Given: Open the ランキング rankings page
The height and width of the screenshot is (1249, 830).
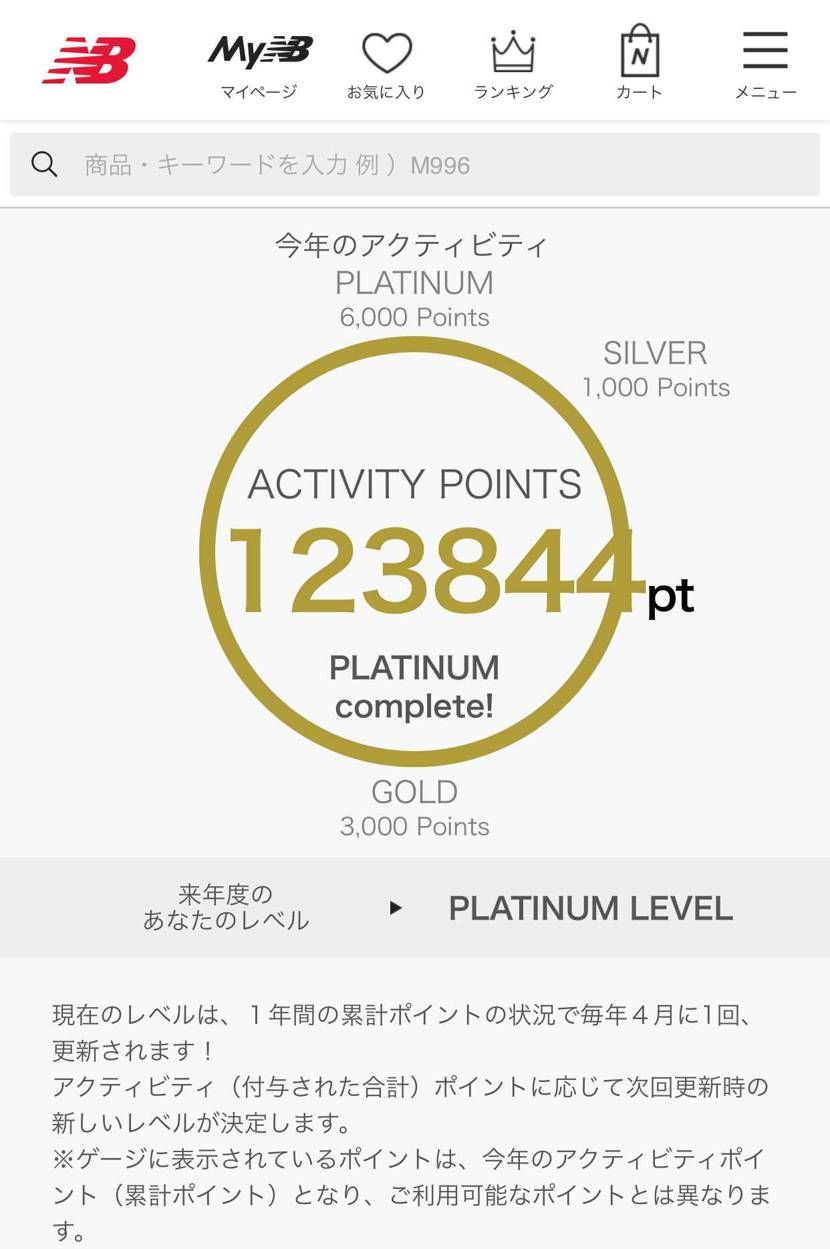Looking at the screenshot, I should tap(513, 62).
